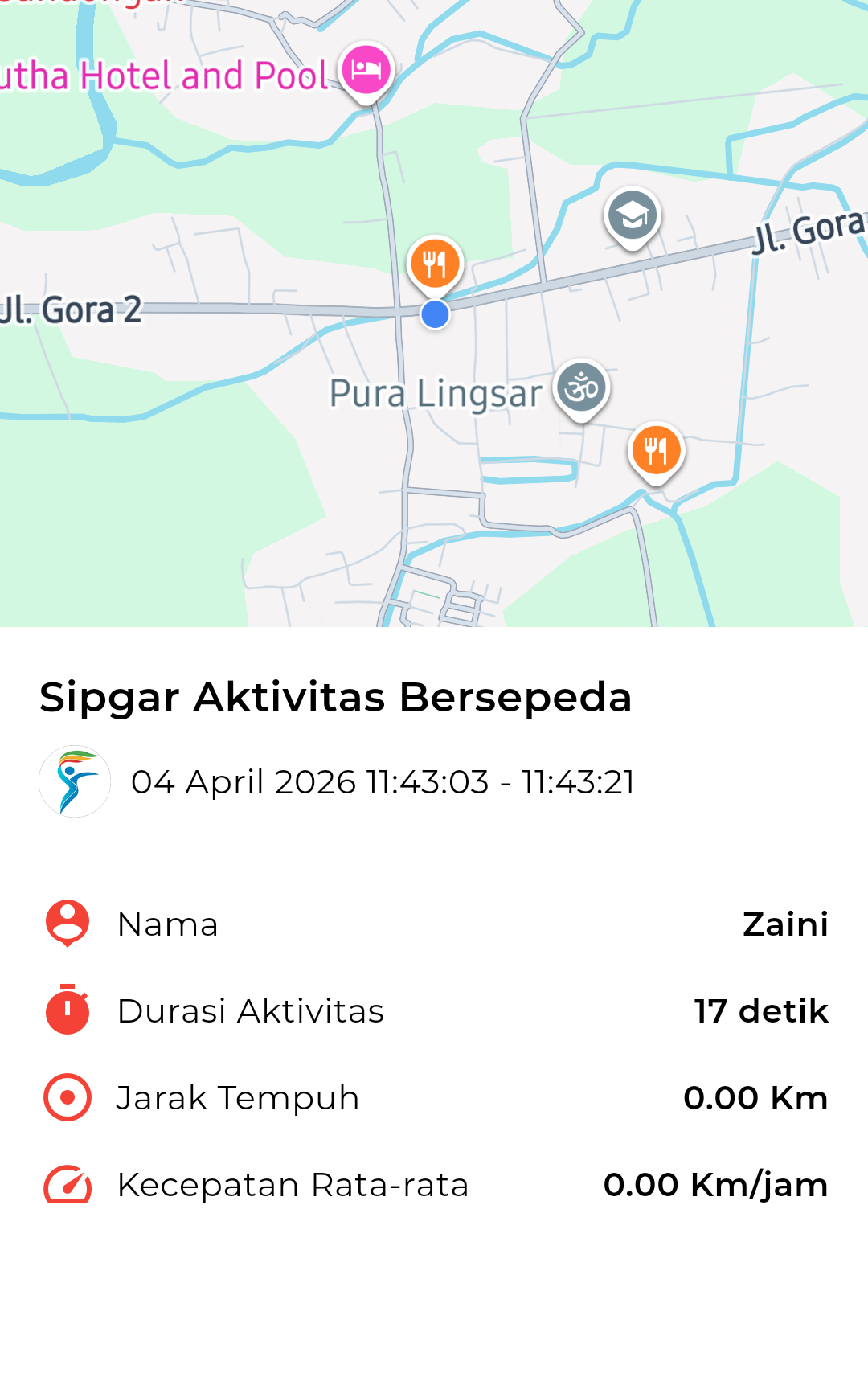868x1373 pixels.
Task: Tap the blue location dot on the map
Action: 435,314
